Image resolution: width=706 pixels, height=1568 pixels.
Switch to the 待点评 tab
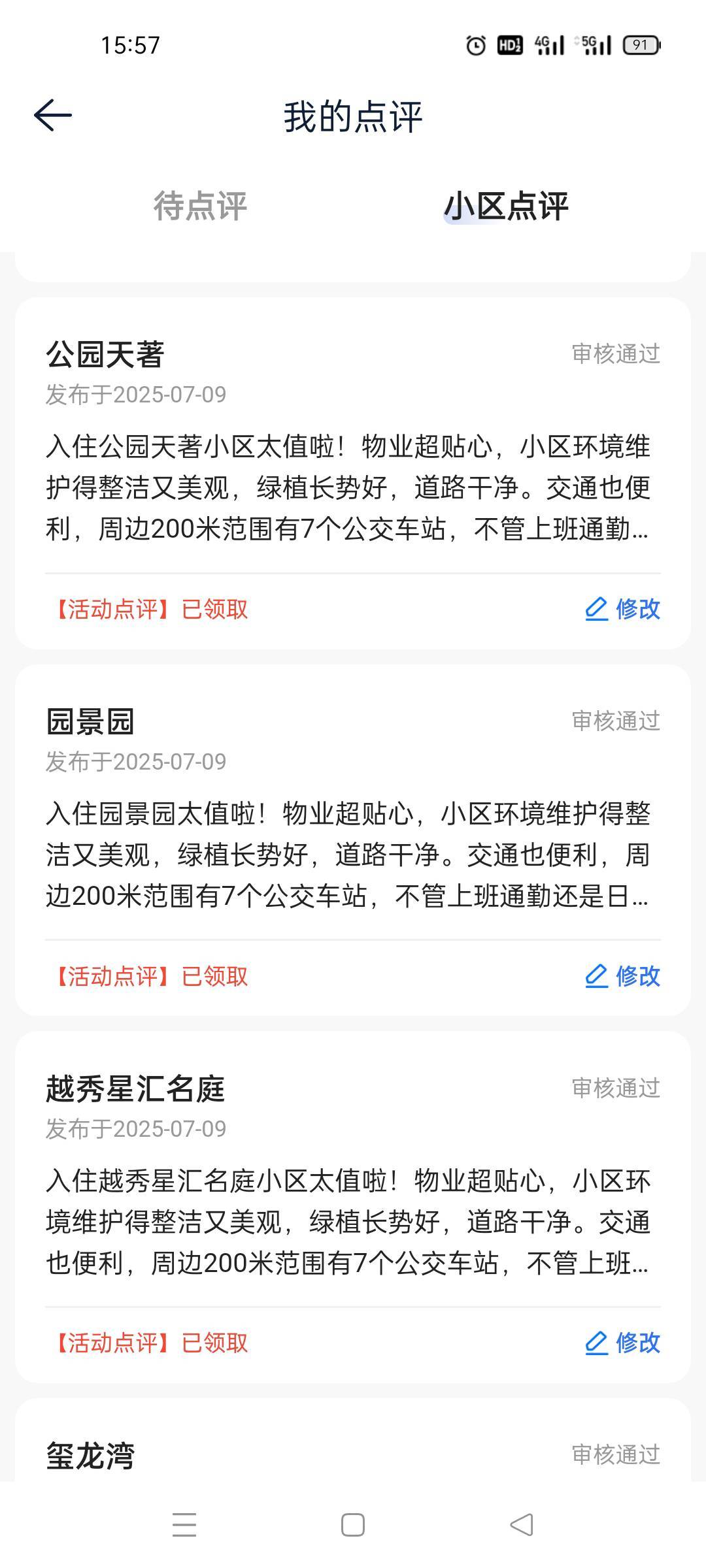click(x=200, y=206)
